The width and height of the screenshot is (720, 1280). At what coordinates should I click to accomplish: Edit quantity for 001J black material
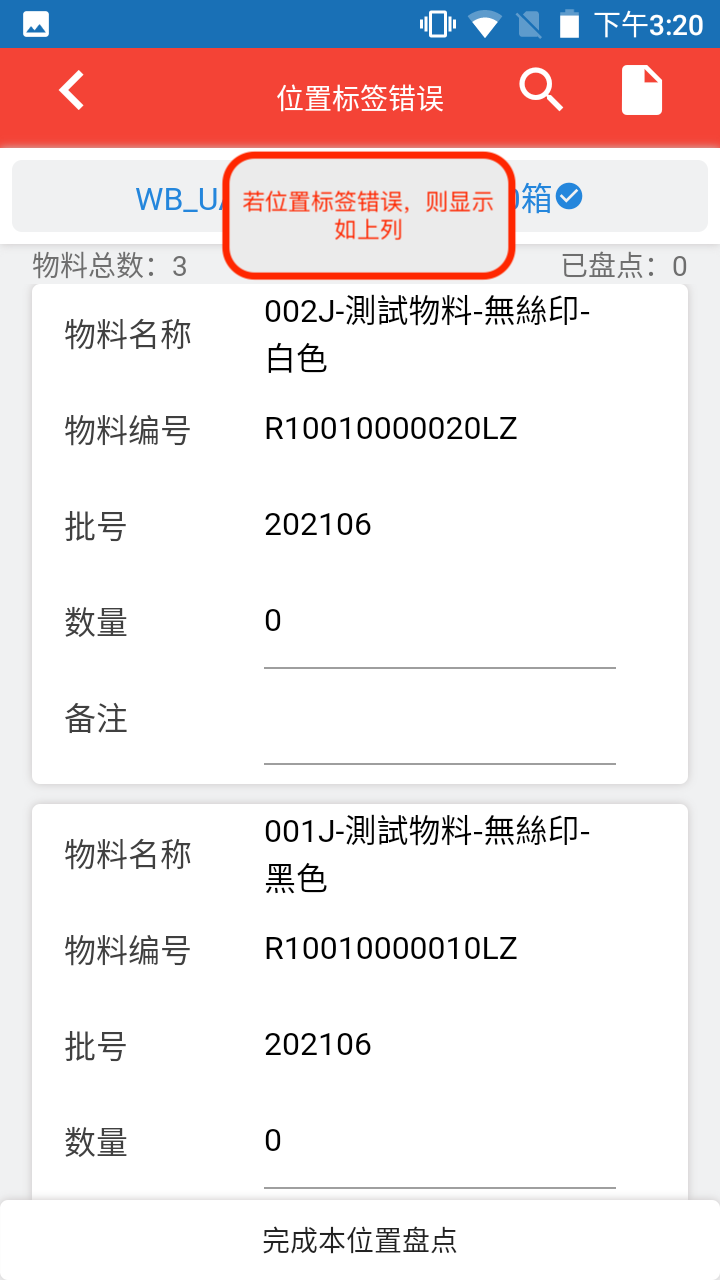[439, 1142]
